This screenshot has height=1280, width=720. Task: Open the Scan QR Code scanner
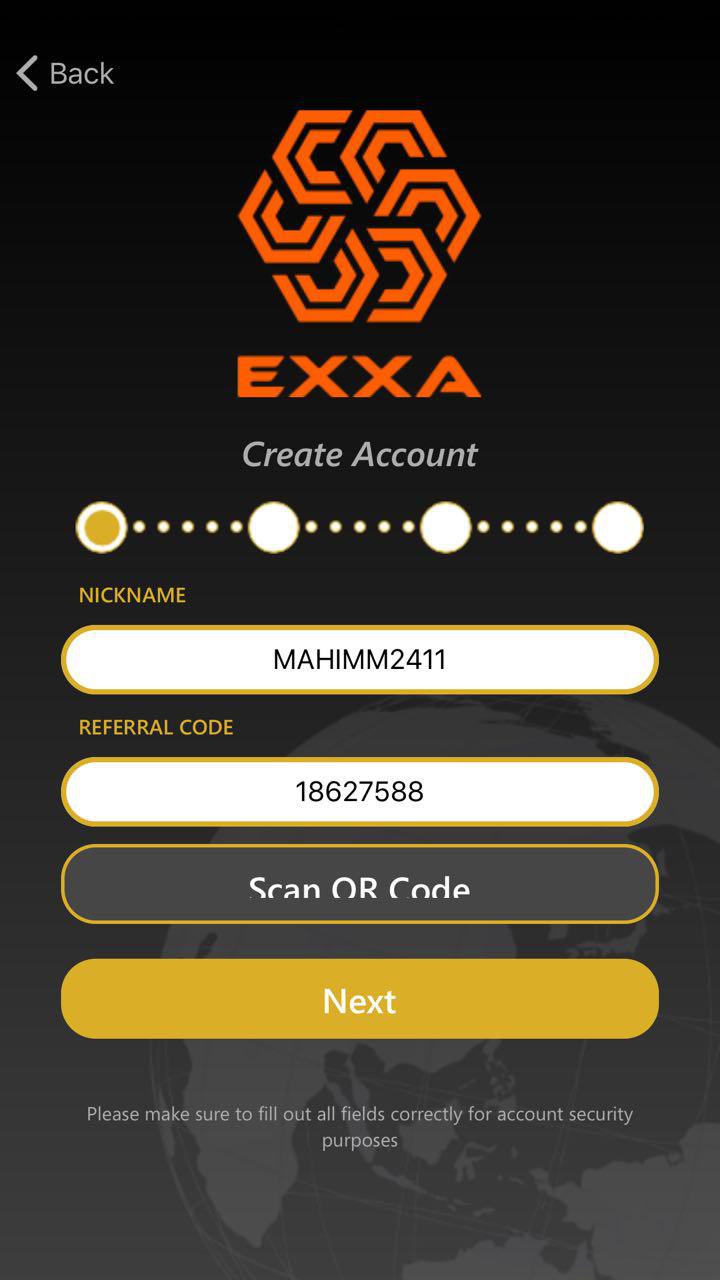[360, 884]
